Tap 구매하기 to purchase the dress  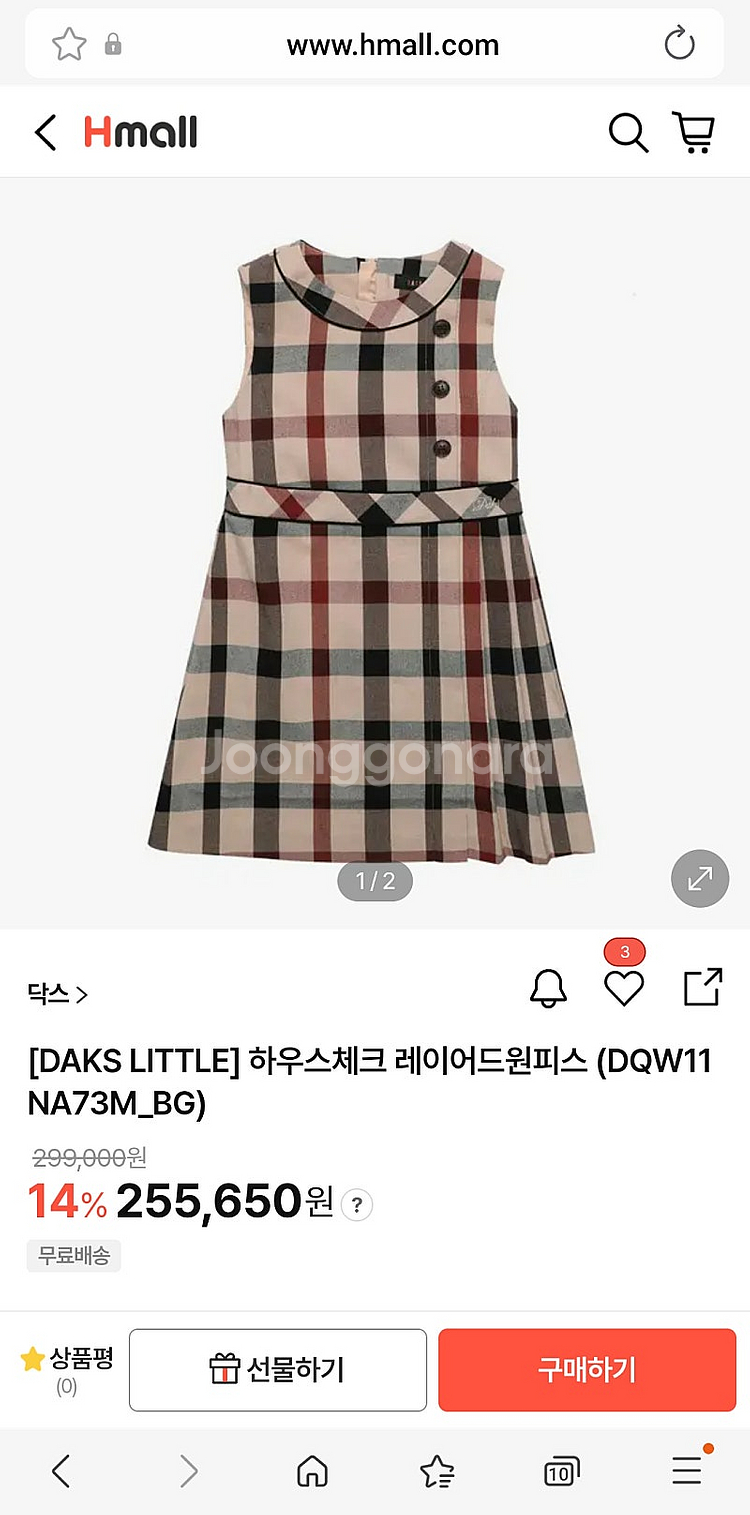(x=586, y=1369)
